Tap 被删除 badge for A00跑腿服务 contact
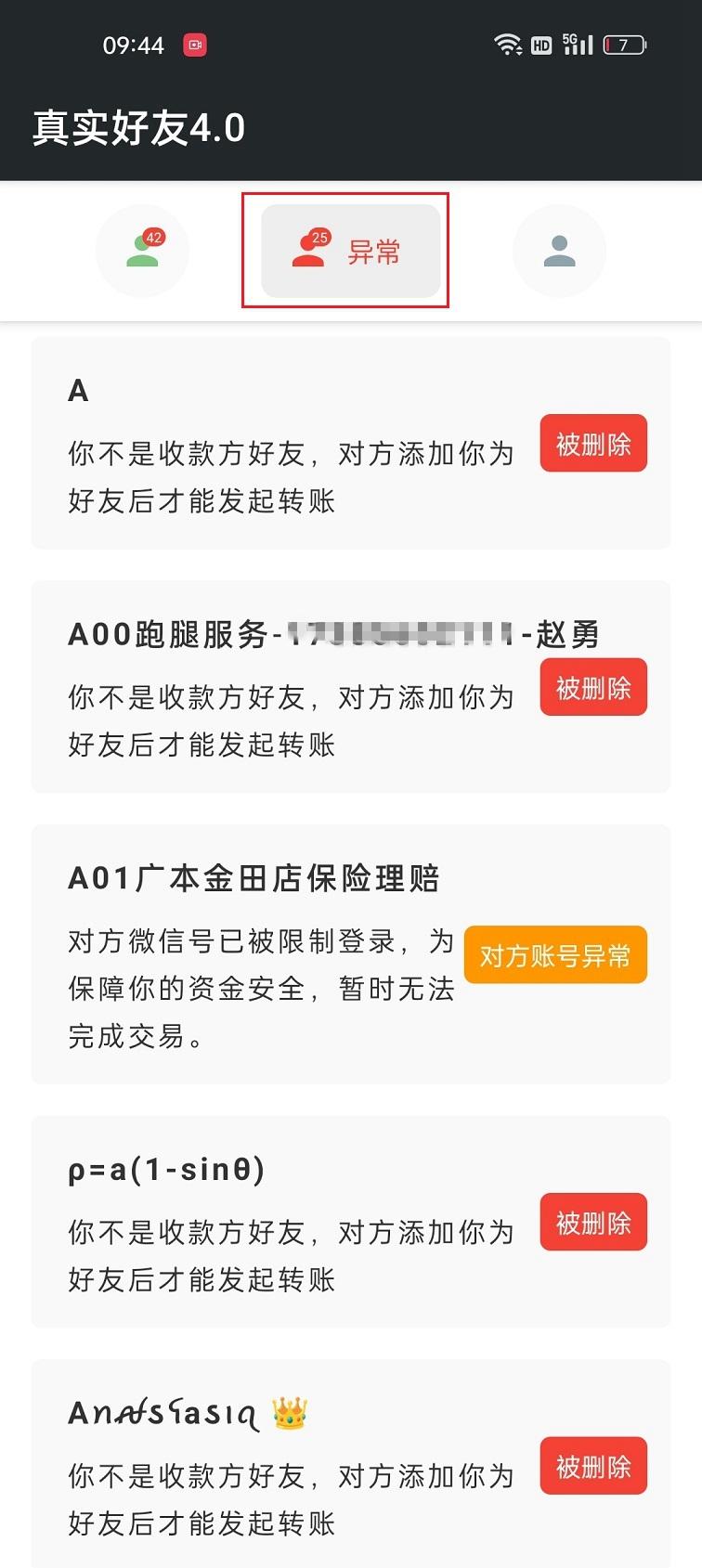 point(593,688)
